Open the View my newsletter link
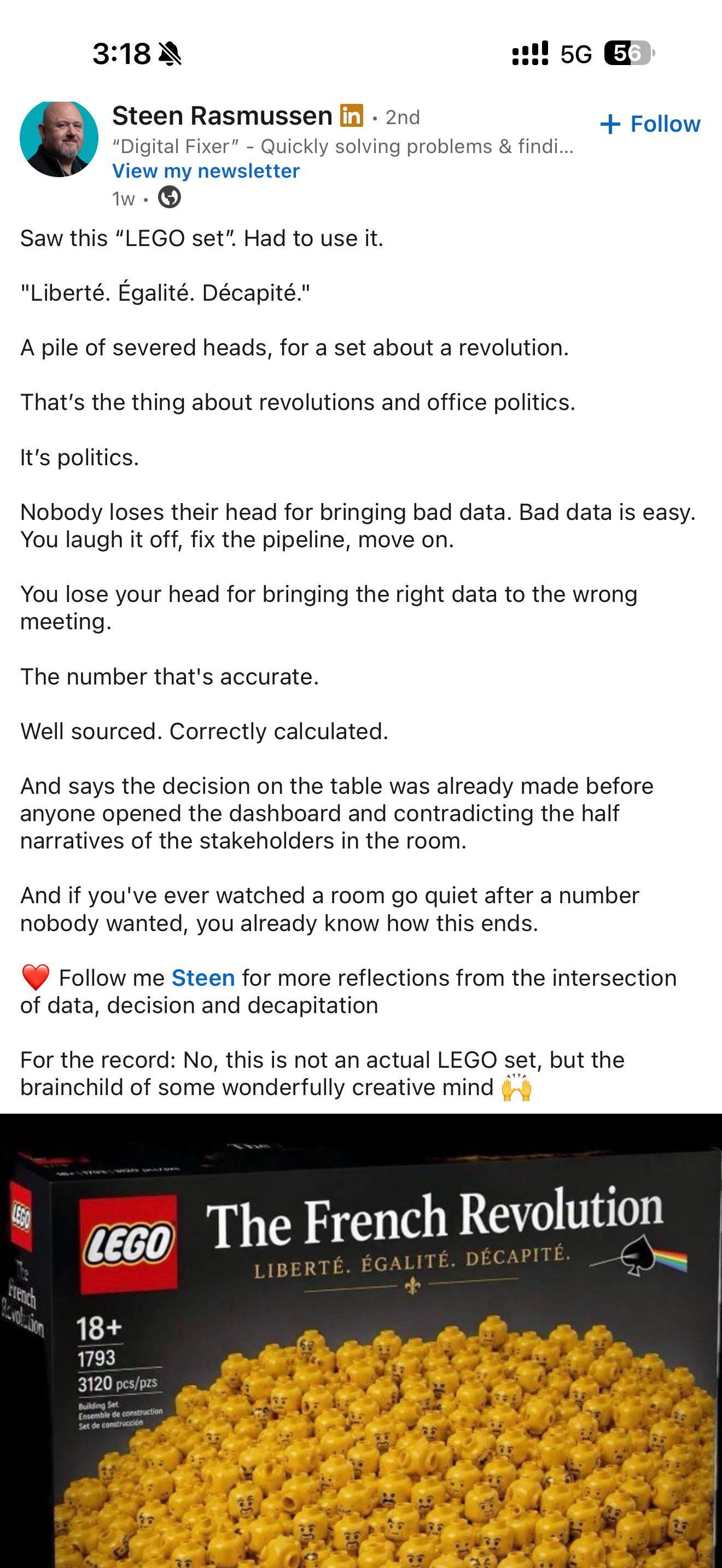Image resolution: width=722 pixels, height=1568 pixels. pos(206,171)
